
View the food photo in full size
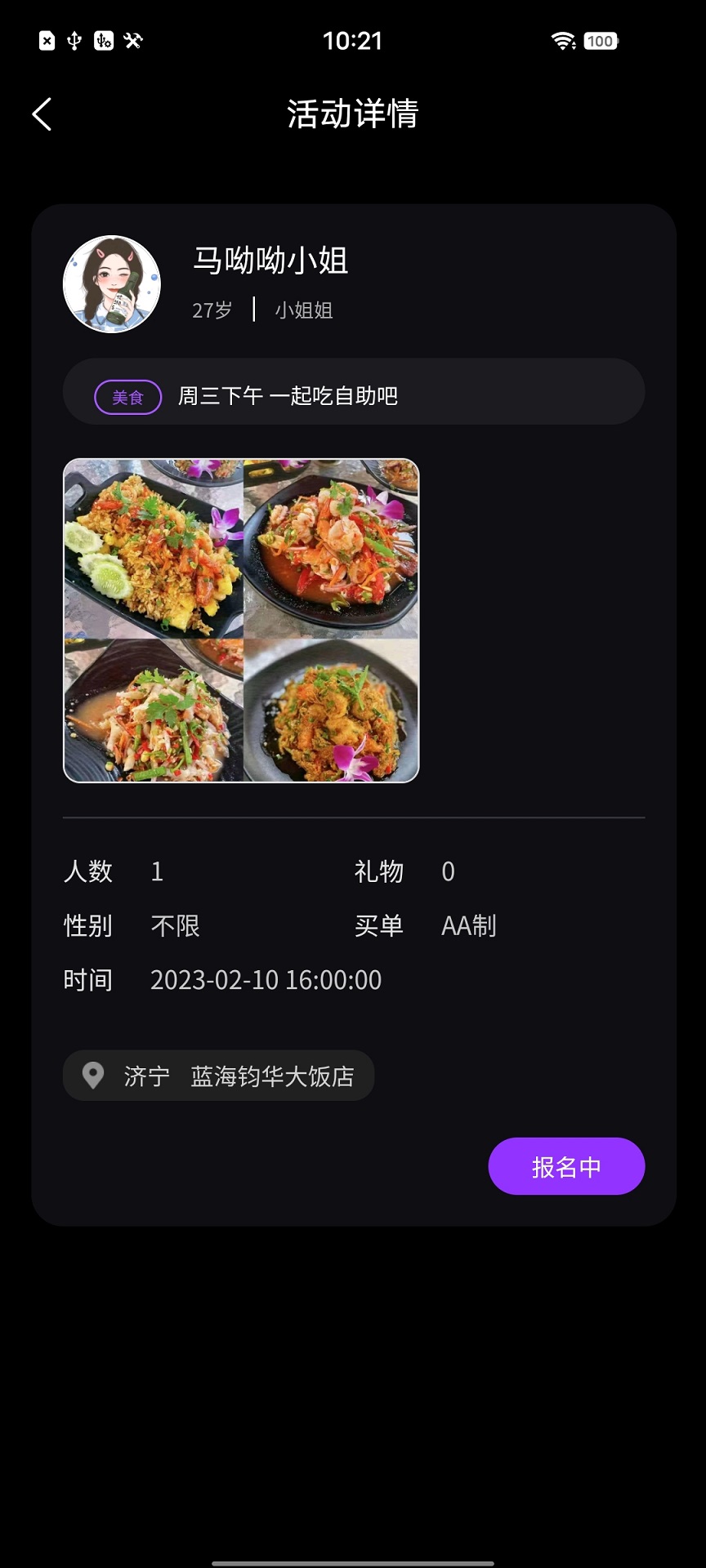[241, 621]
